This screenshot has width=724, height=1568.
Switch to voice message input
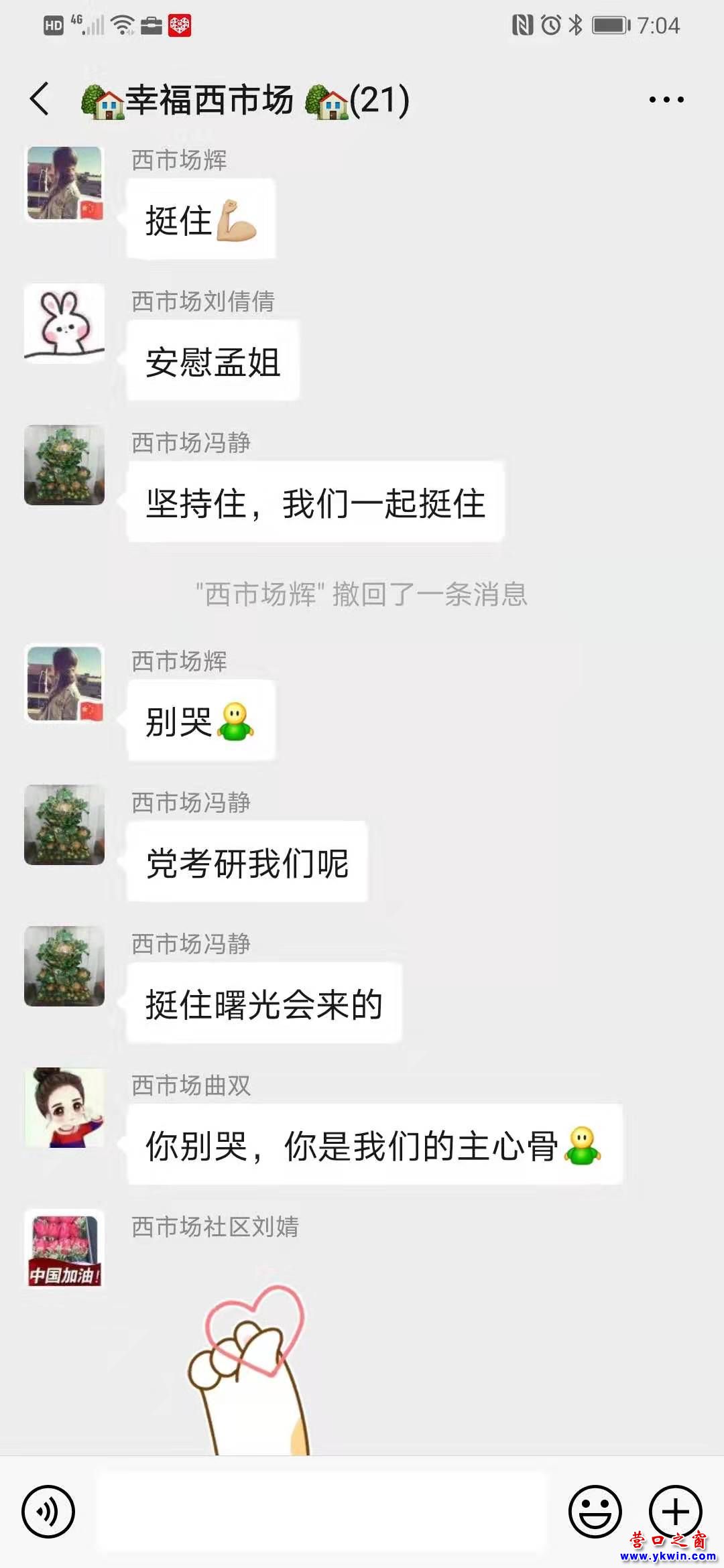pyautogui.click(x=48, y=1511)
